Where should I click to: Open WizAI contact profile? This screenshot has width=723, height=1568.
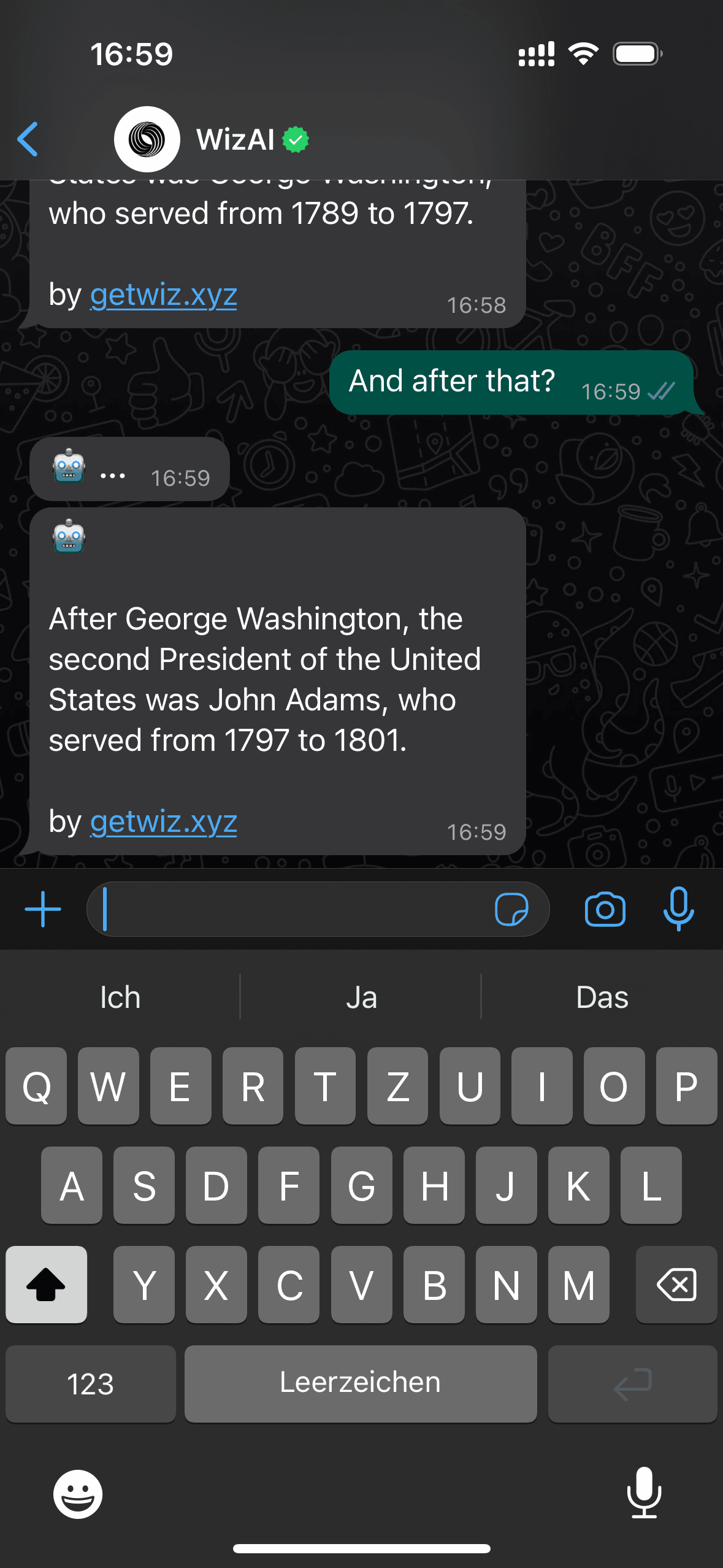coord(235,139)
